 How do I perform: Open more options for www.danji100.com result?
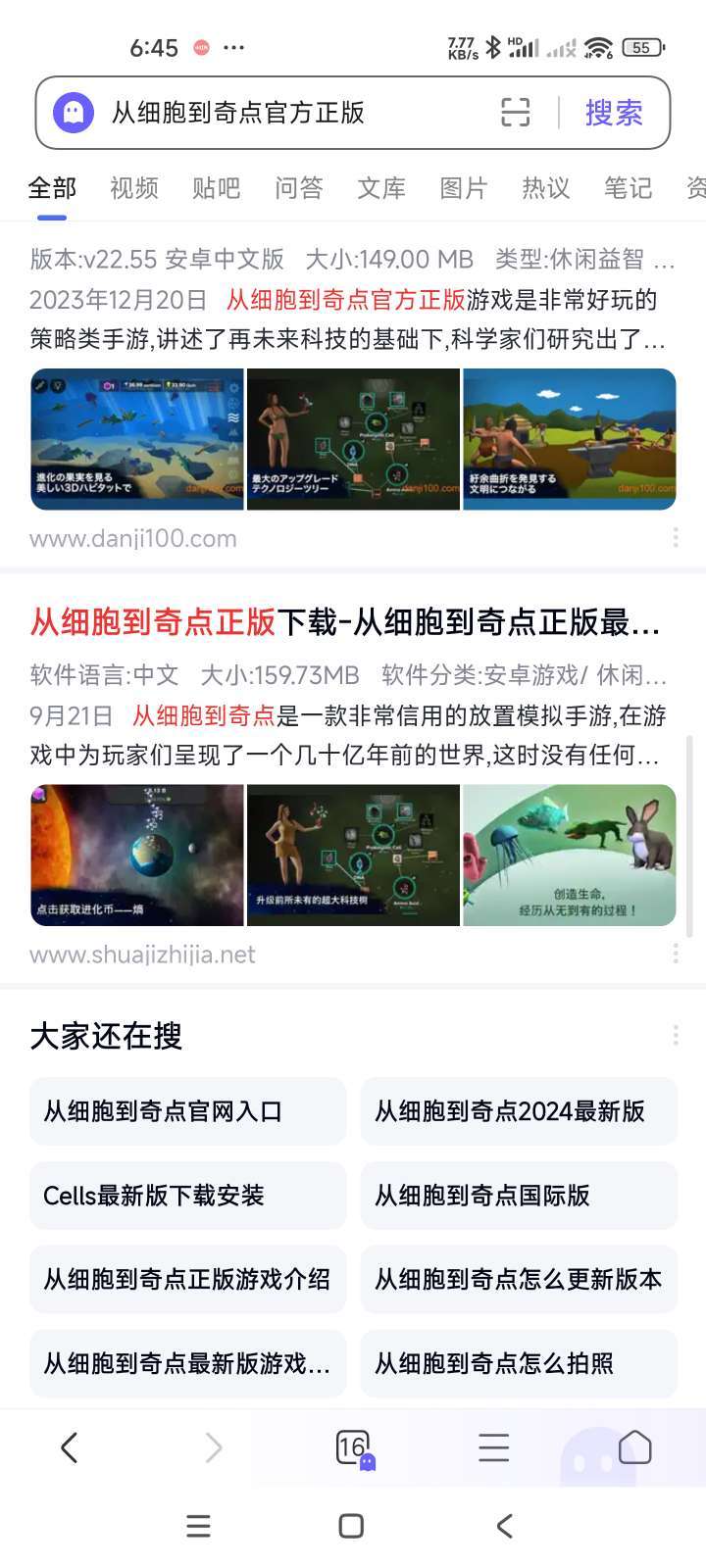(675, 537)
